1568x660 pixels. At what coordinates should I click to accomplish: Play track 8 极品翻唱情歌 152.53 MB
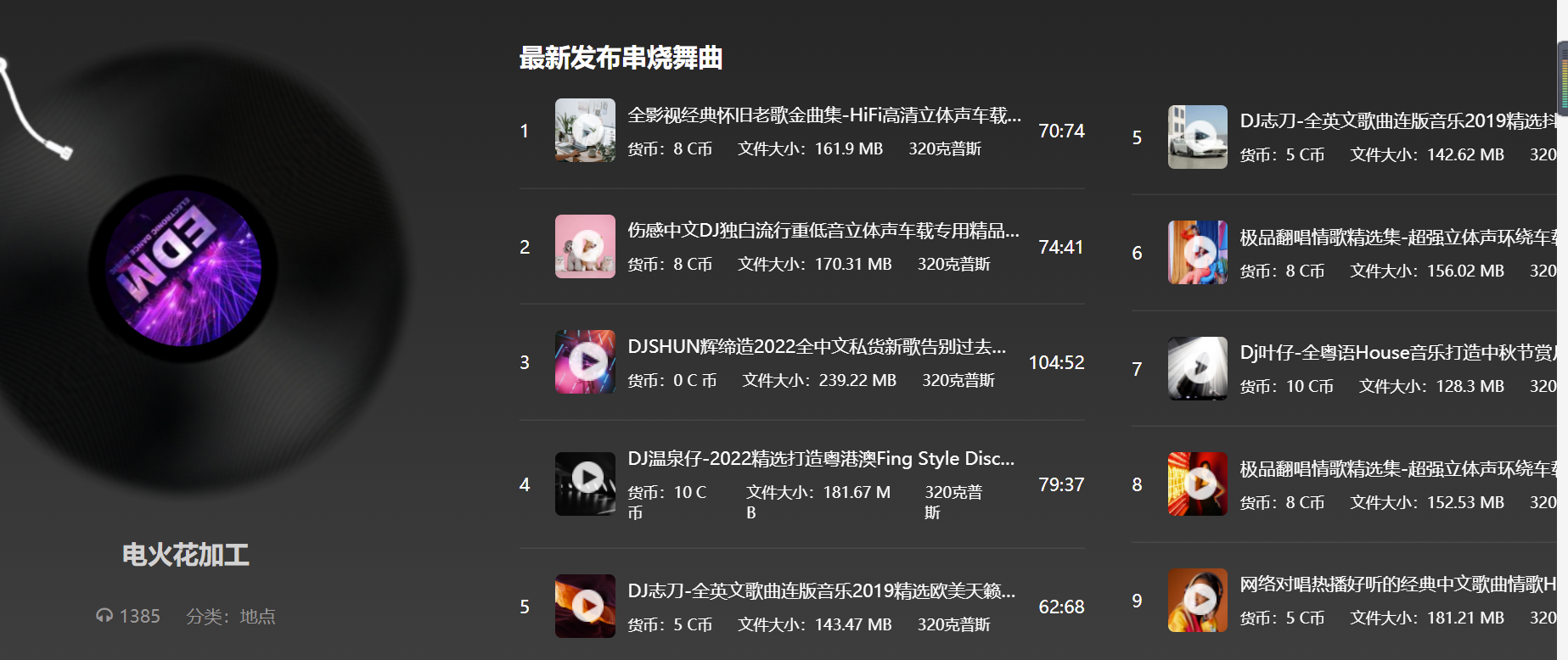click(x=1199, y=484)
